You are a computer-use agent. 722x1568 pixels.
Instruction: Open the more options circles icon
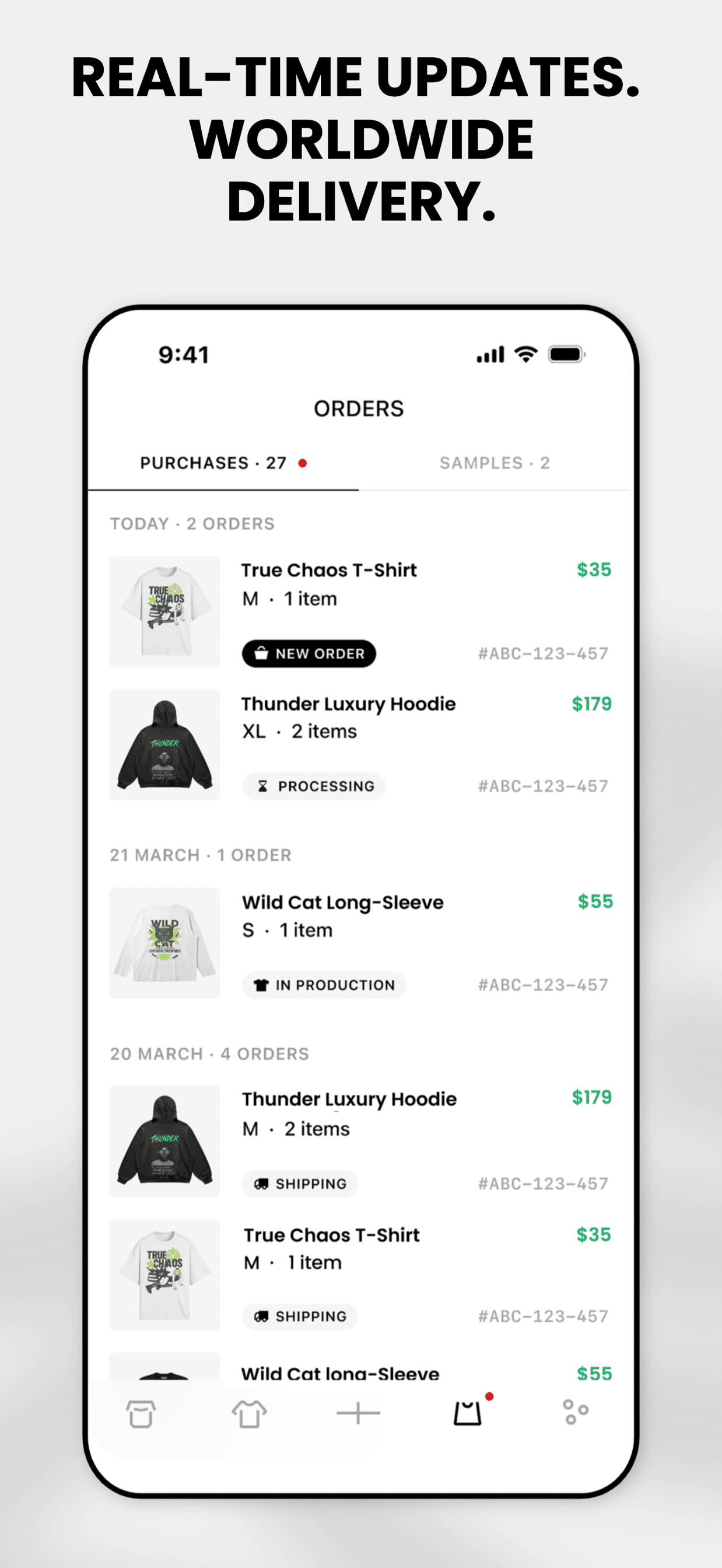tap(574, 1412)
